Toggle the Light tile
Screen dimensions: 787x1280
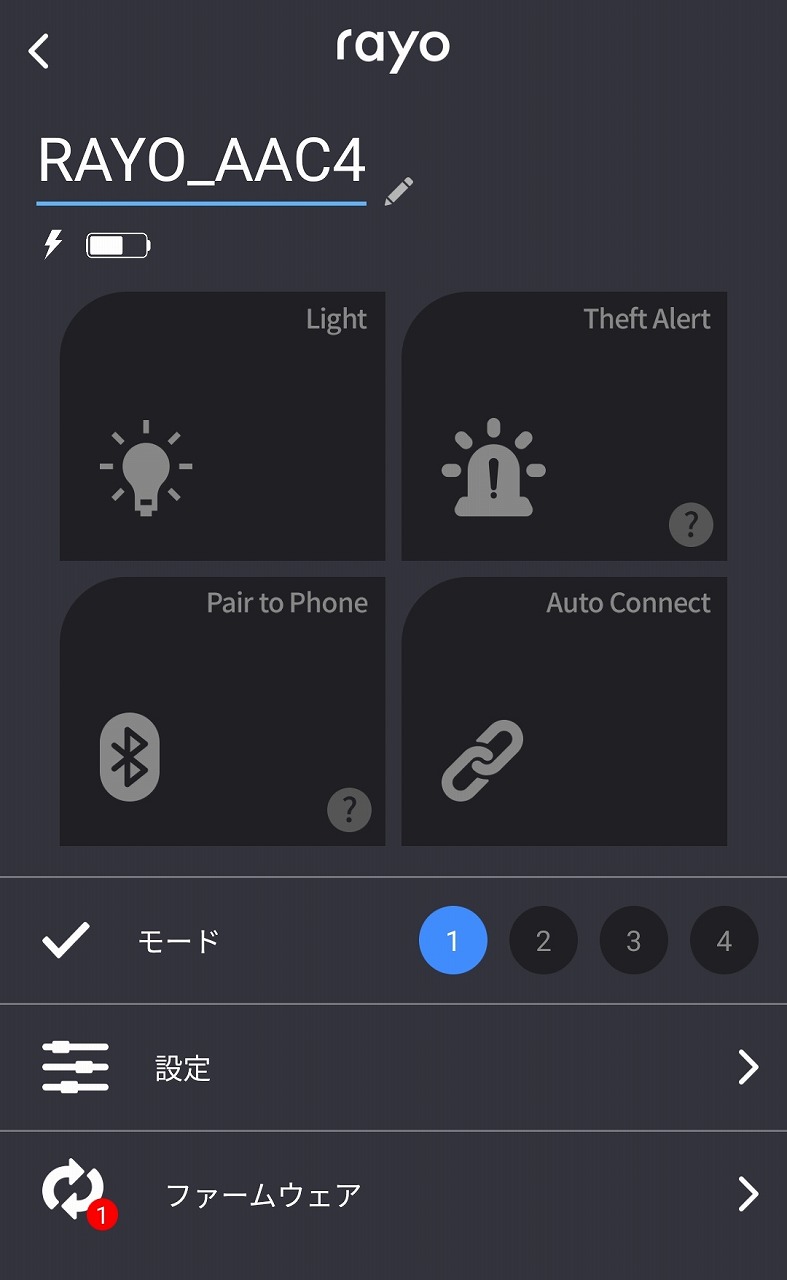click(222, 426)
